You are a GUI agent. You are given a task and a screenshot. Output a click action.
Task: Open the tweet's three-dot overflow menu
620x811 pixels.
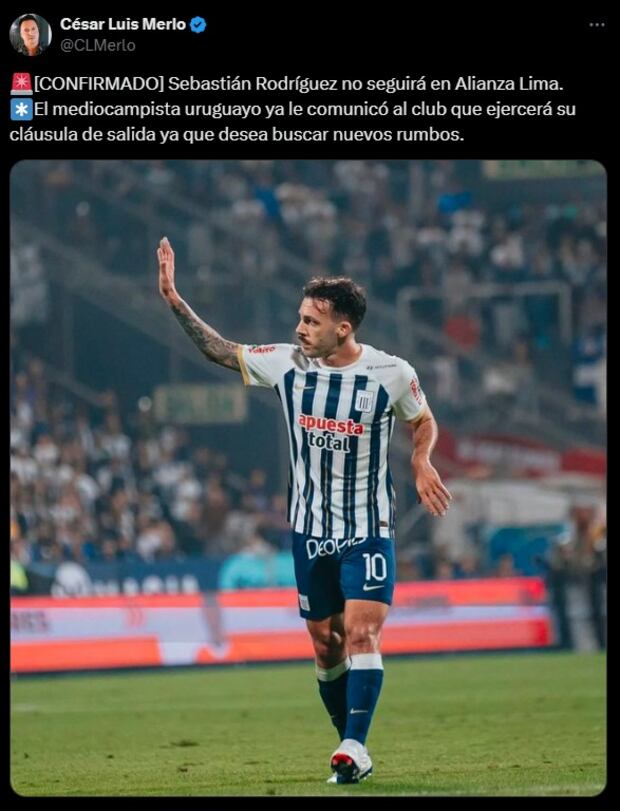click(596, 25)
